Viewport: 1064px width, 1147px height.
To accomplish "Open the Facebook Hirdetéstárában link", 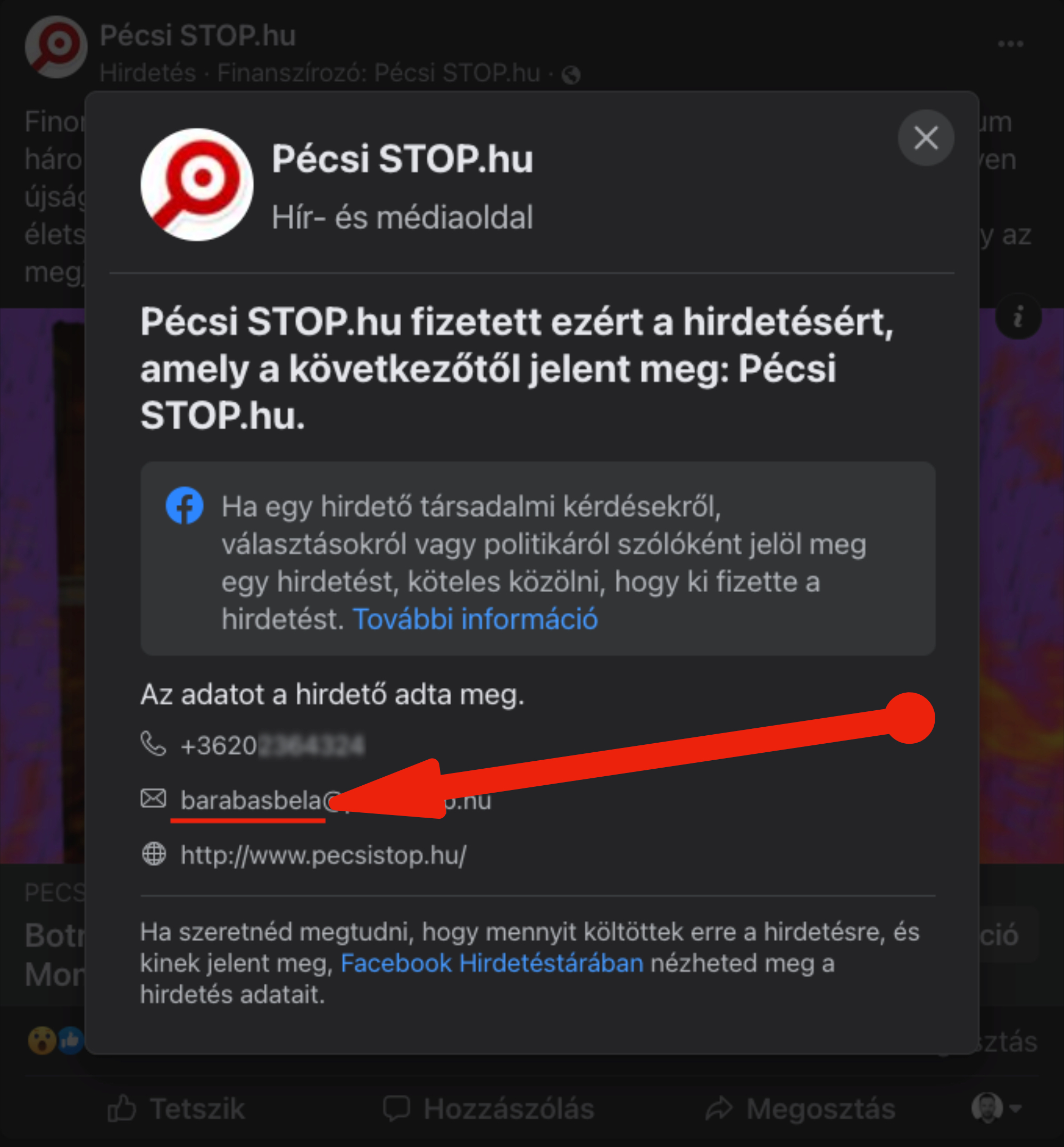I will [492, 963].
